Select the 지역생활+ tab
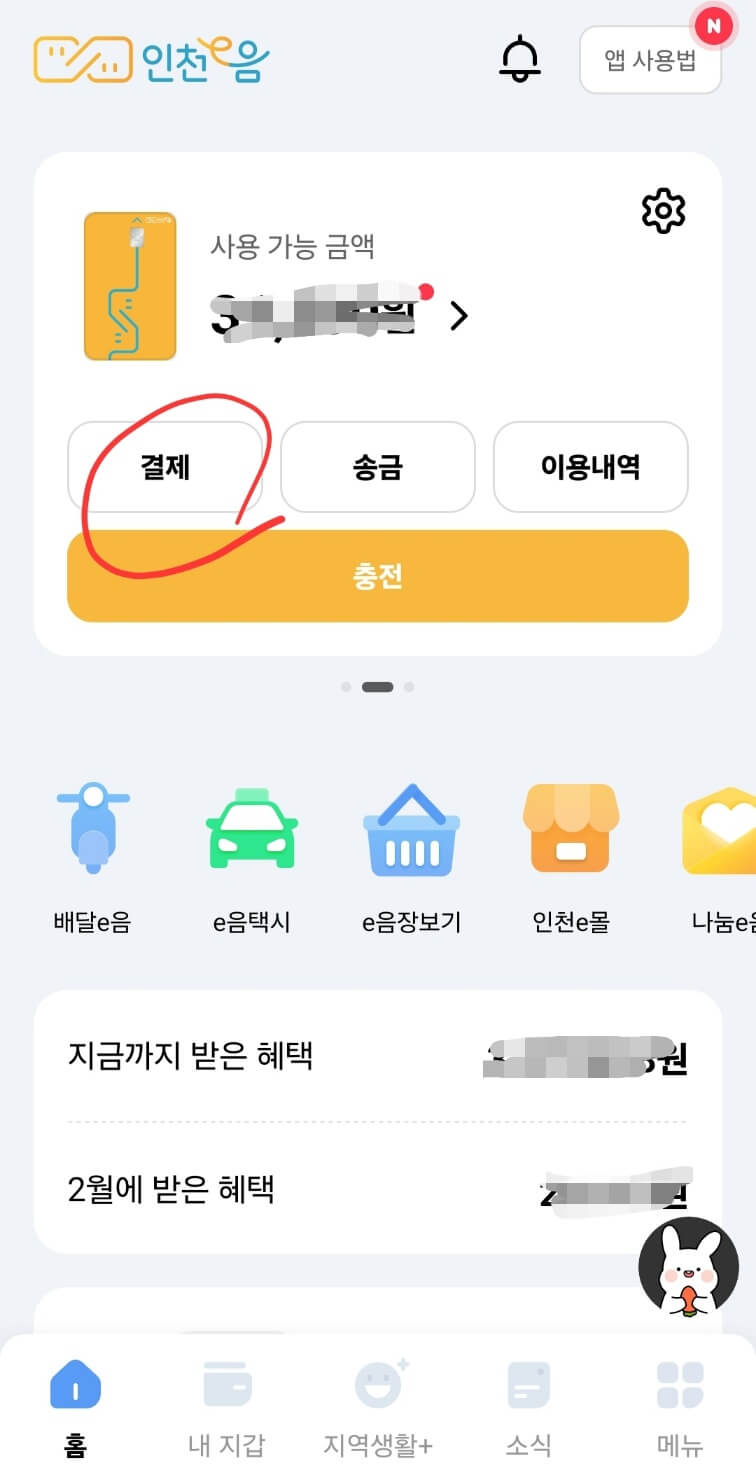 (x=376, y=1400)
